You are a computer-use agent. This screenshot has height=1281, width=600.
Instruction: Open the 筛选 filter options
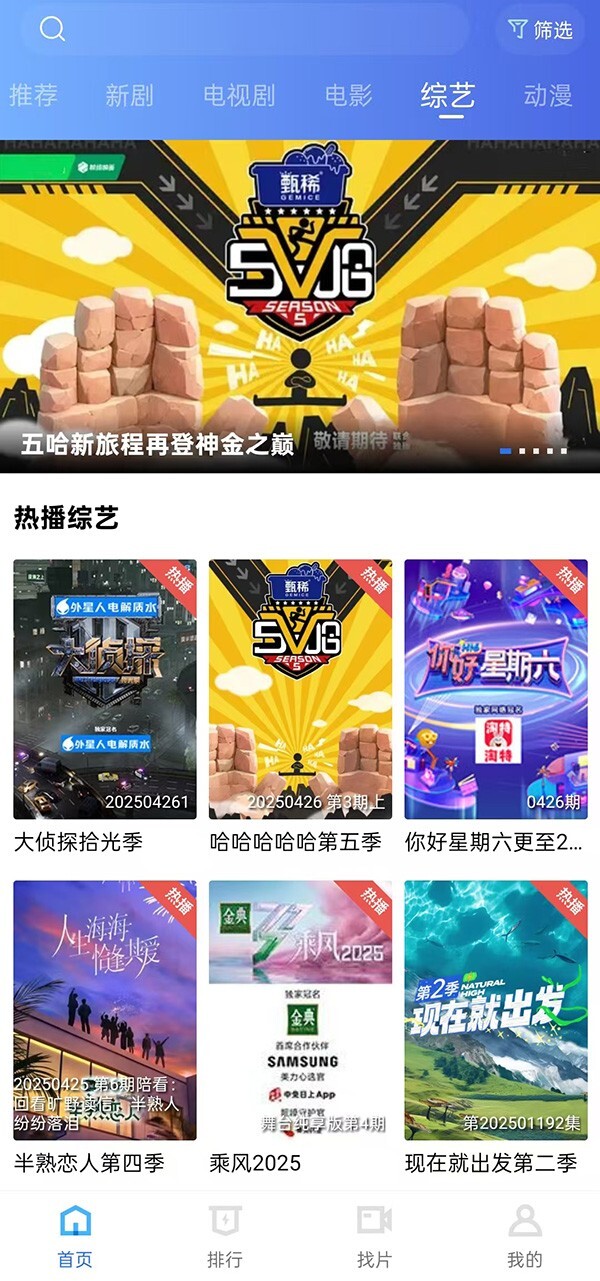(x=540, y=30)
